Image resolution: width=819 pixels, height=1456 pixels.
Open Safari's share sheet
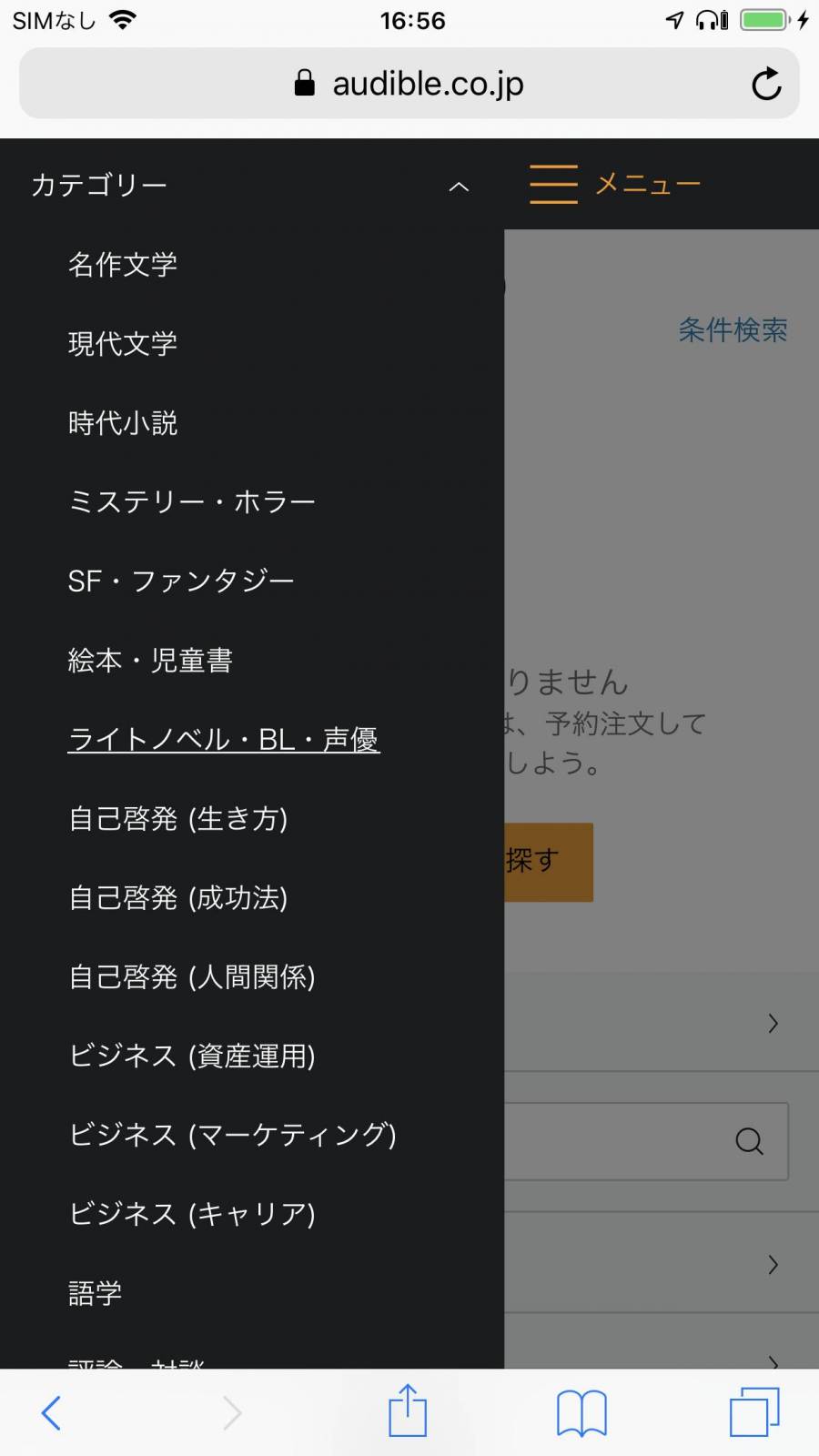coord(408,1410)
